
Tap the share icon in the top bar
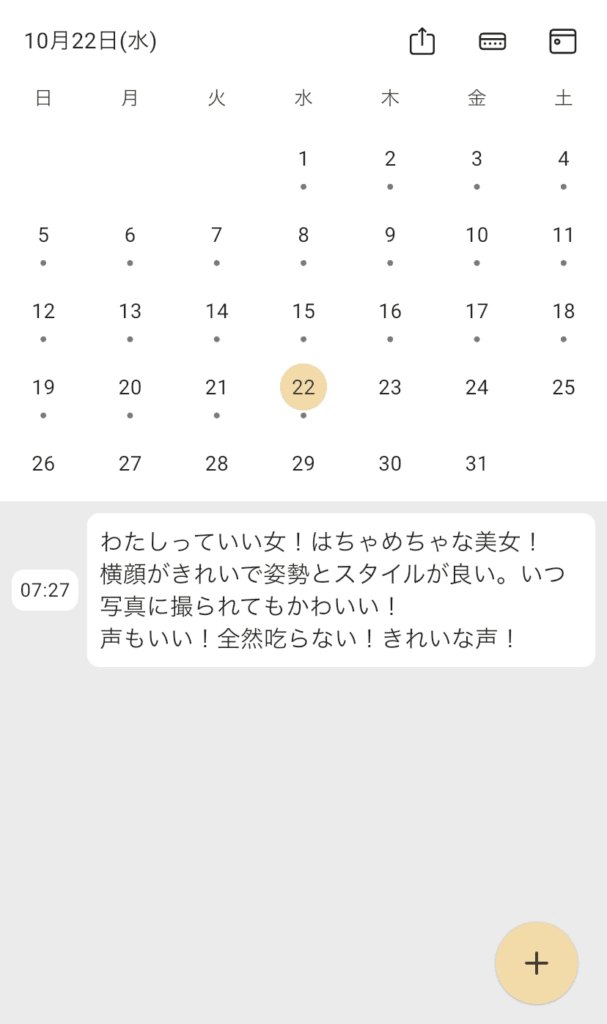click(x=422, y=41)
